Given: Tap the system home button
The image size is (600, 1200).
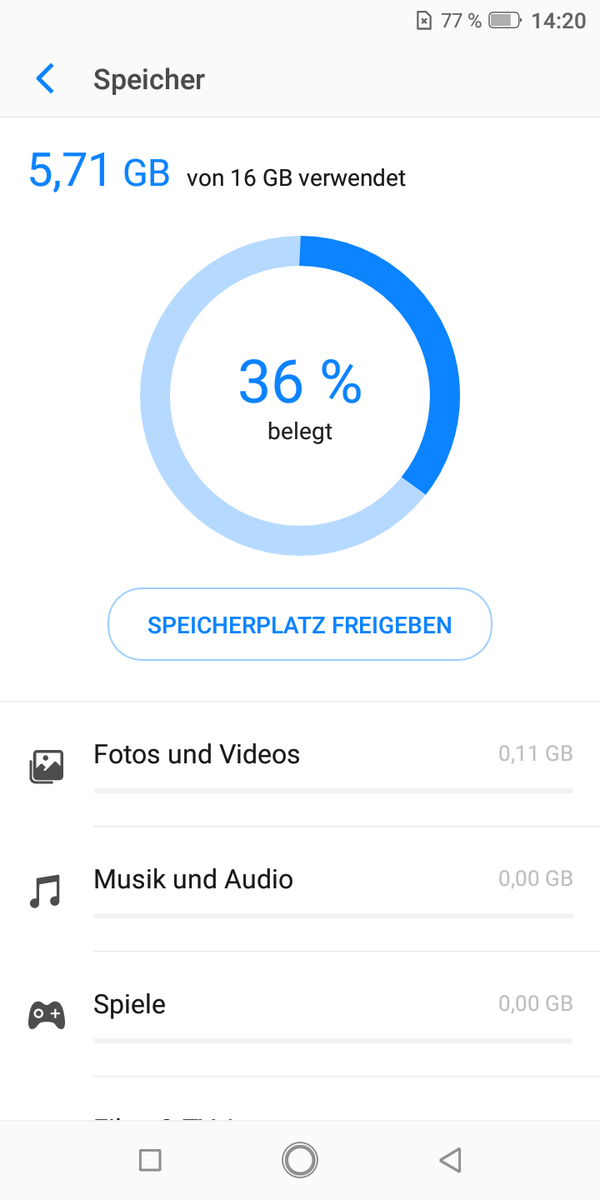Looking at the screenshot, I should [x=300, y=1160].
